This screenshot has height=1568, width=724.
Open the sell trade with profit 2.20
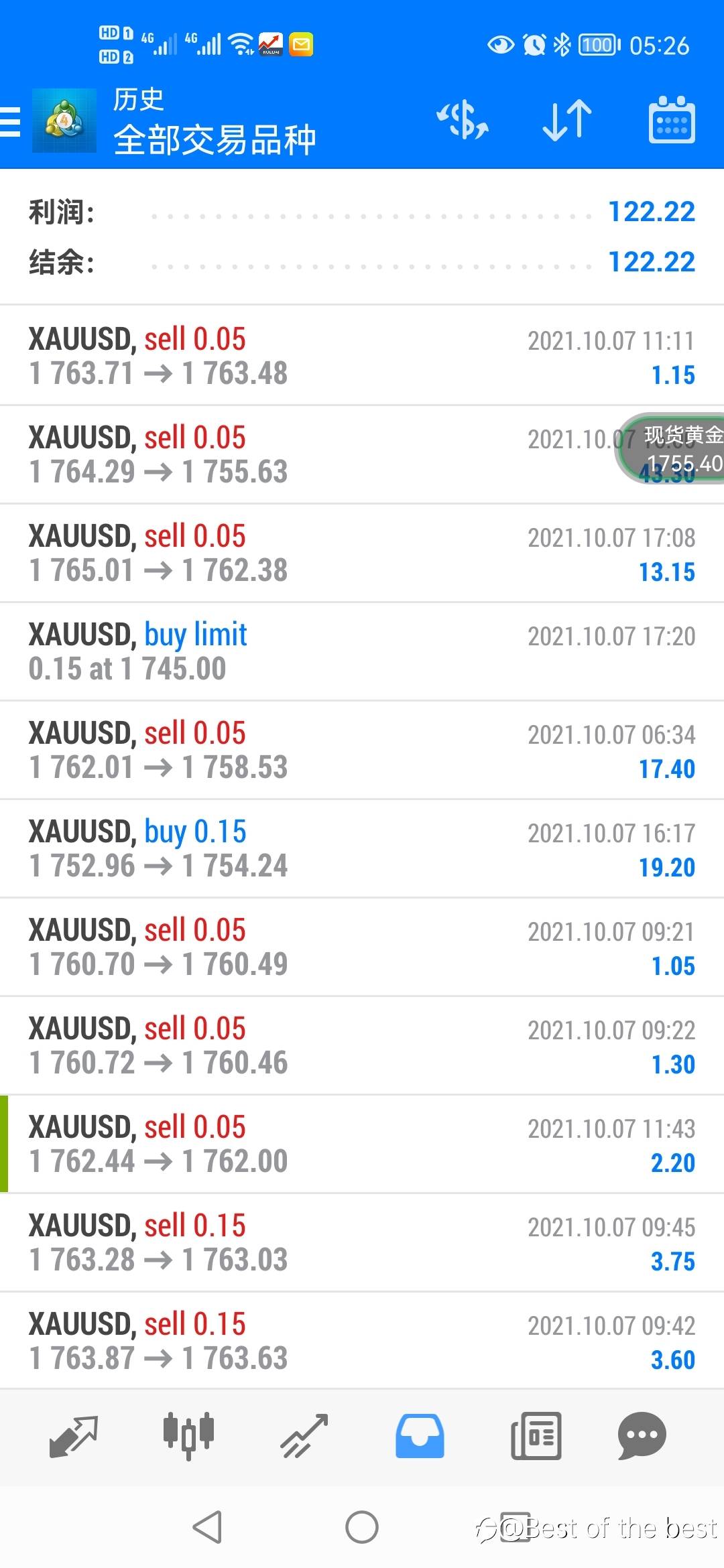[362, 1144]
